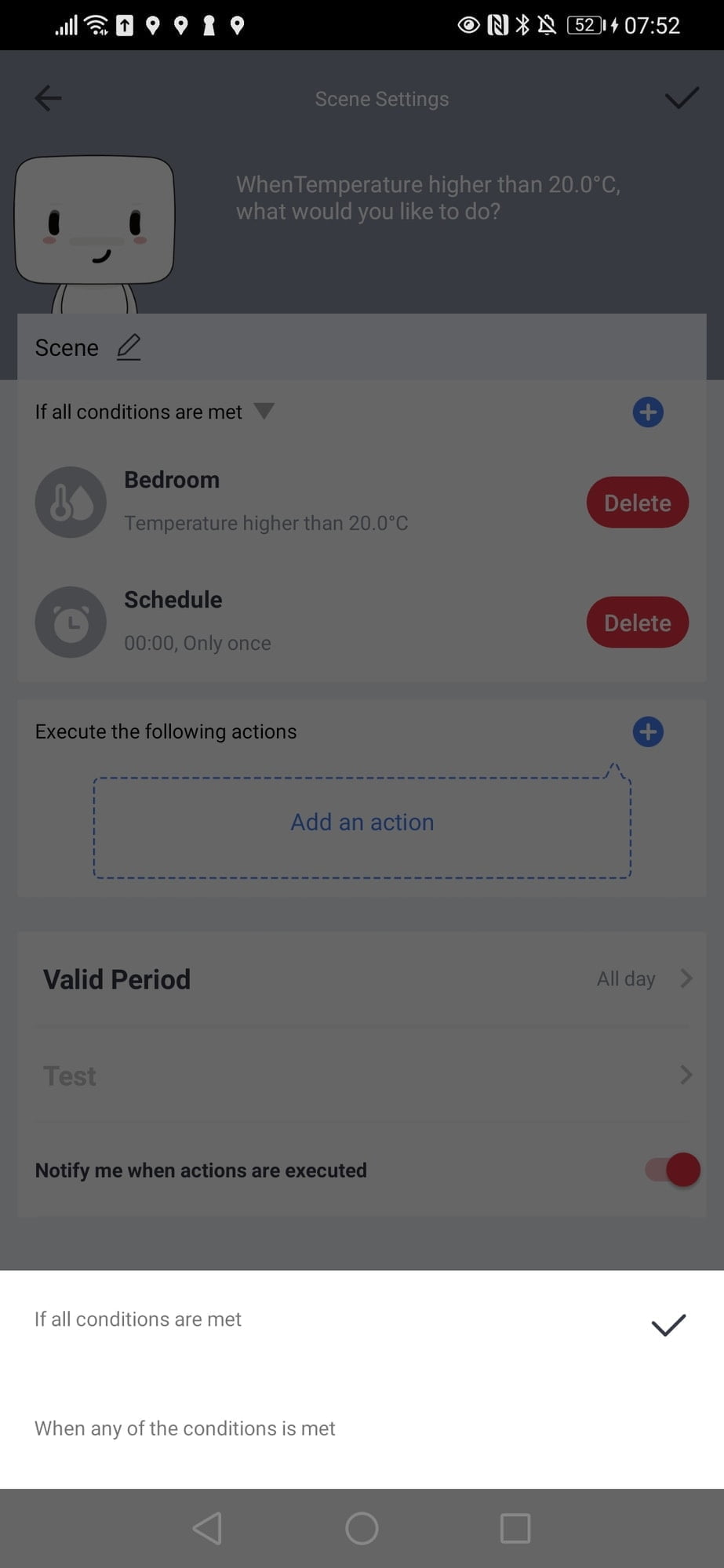This screenshot has height=1568, width=724.
Task: Open the Bedroom temperature condition
Action: [265, 502]
